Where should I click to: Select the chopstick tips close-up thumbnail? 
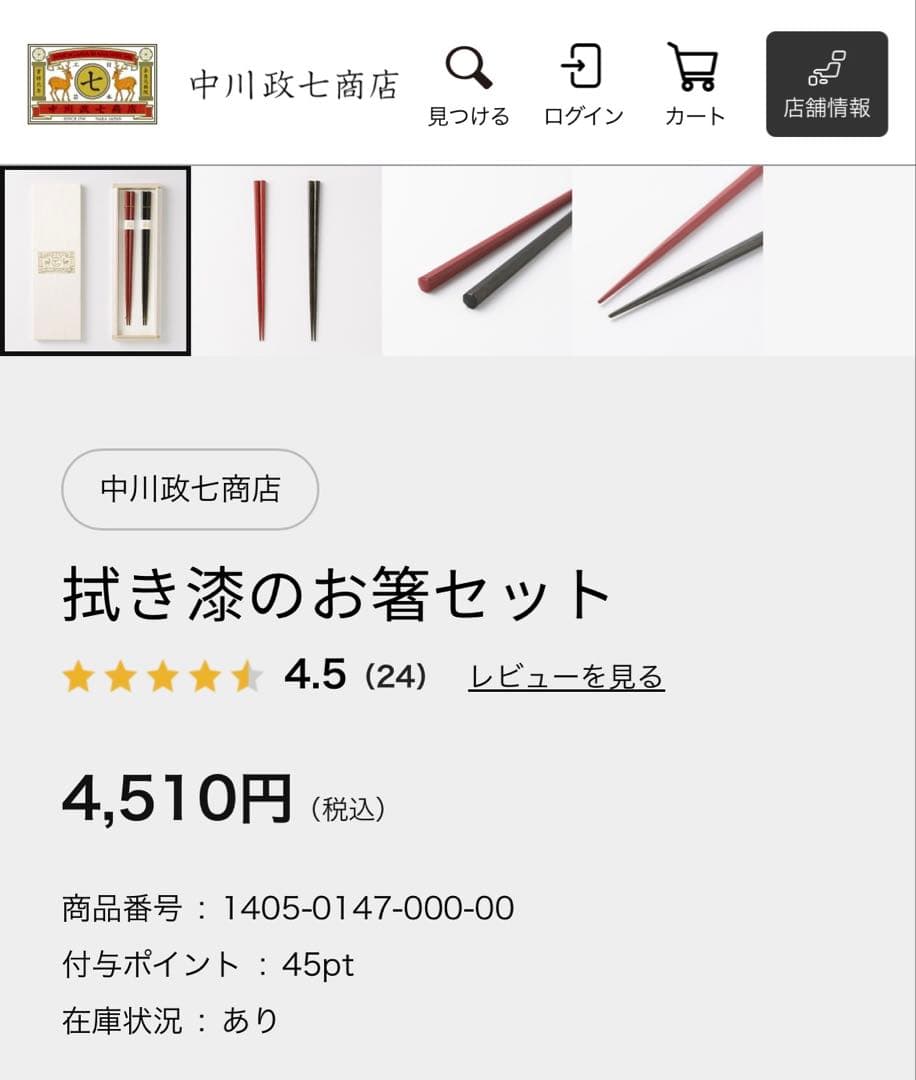point(478,258)
